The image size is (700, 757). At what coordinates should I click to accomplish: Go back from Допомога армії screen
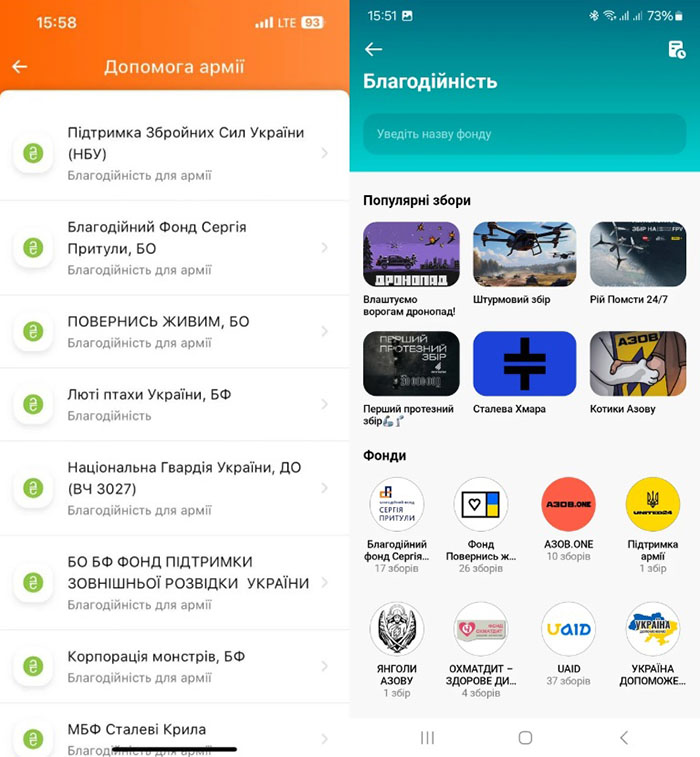[x=20, y=67]
